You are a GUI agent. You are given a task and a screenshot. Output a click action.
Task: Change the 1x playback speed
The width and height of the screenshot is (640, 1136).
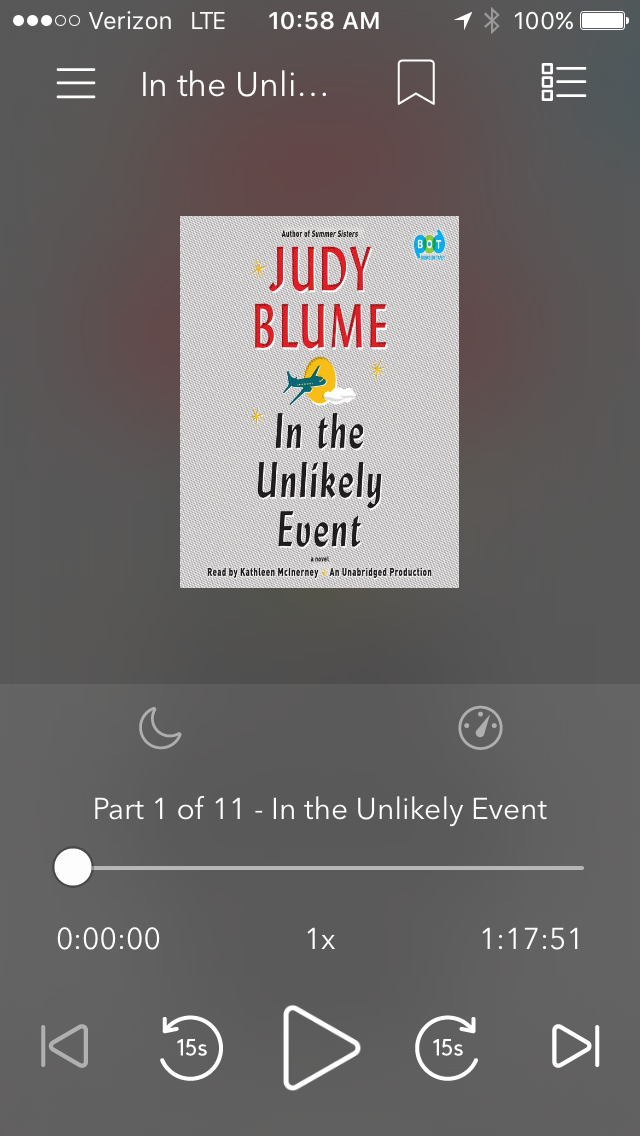tap(320, 940)
